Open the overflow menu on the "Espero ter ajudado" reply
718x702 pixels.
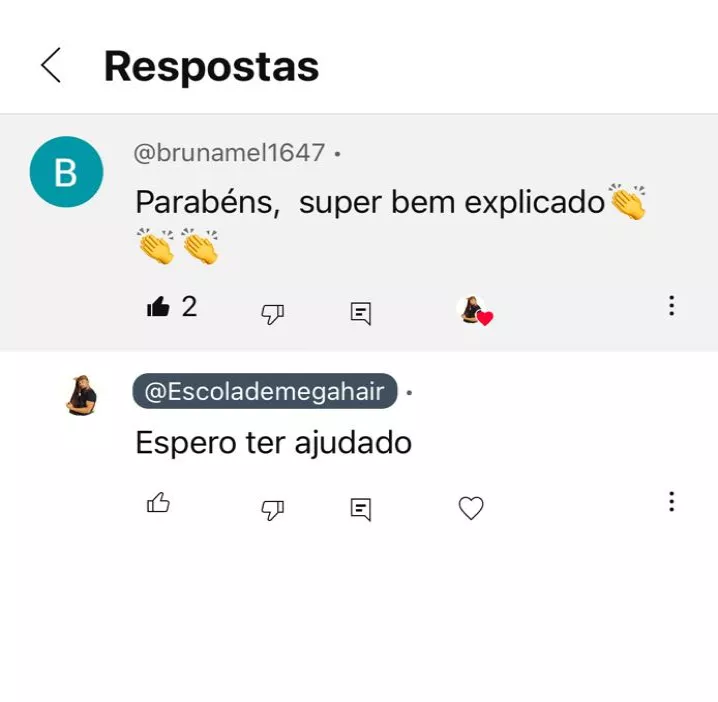coord(671,501)
